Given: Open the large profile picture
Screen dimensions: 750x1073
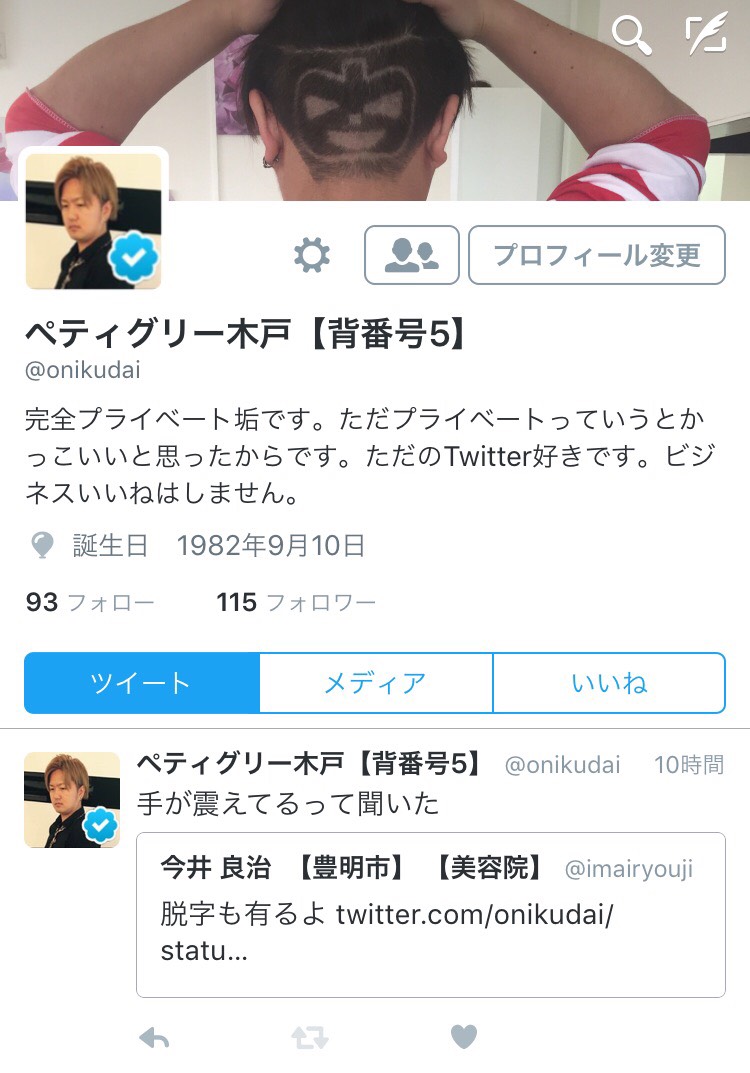Looking at the screenshot, I should (93, 220).
